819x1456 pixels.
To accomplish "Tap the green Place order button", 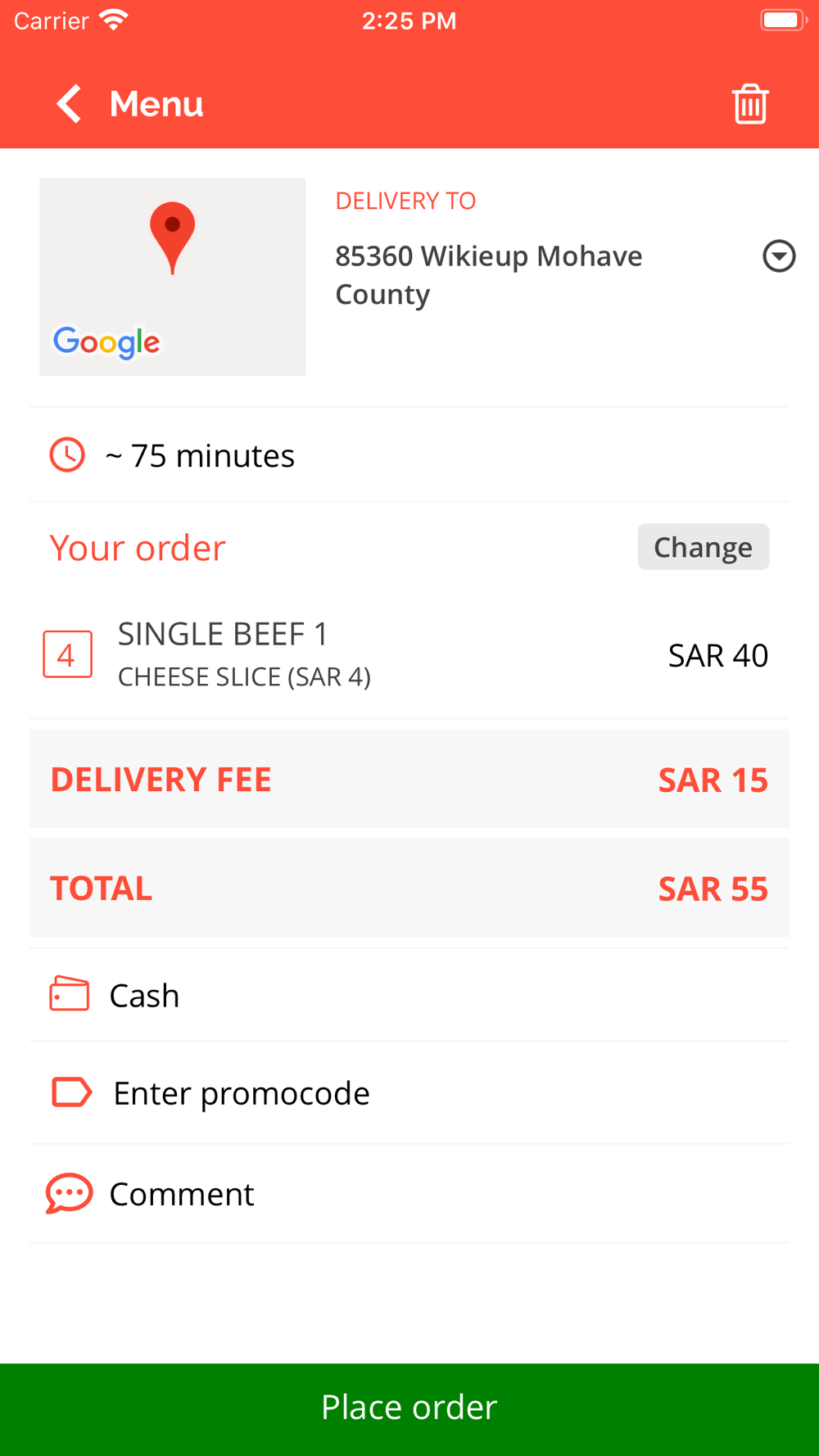I will pos(409,1409).
